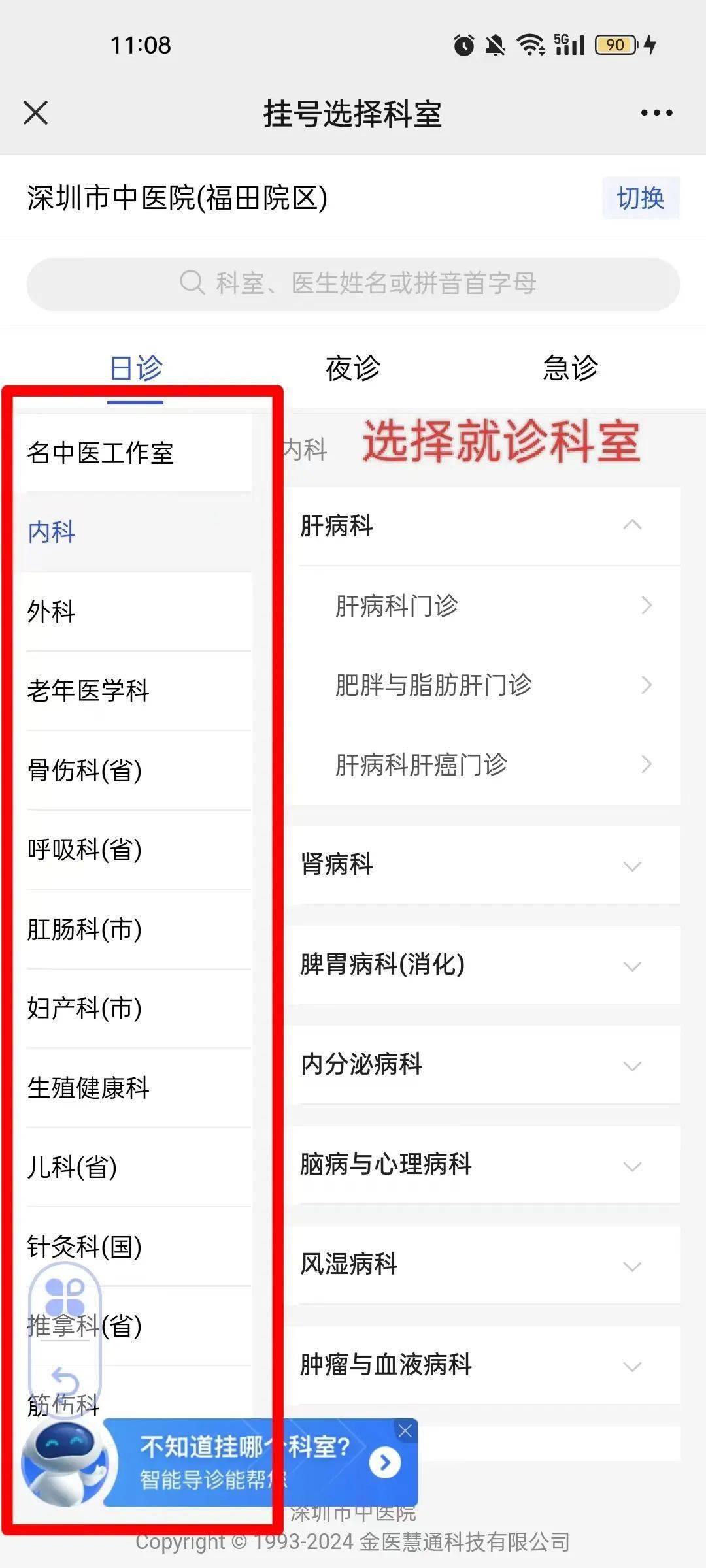Select 名中医工作室 in the department list
The width and height of the screenshot is (706, 1568).
[x=134, y=452]
